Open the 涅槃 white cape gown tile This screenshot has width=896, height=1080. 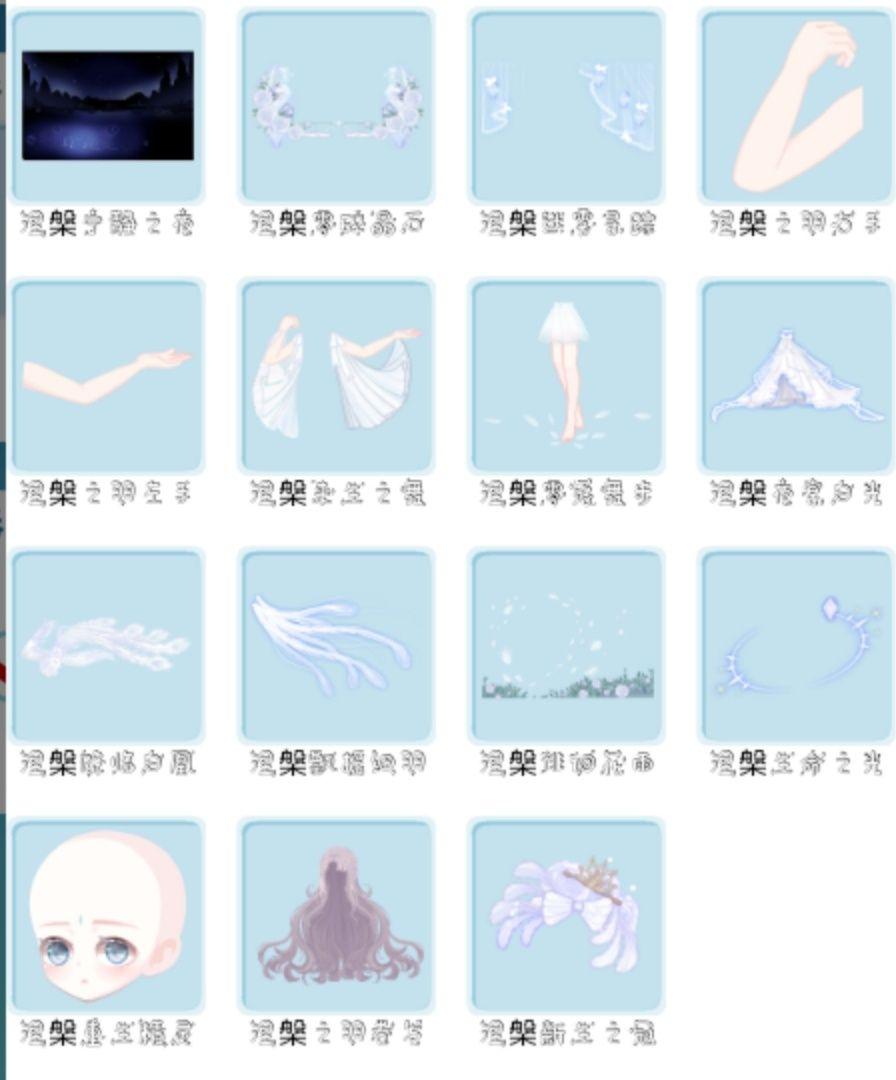coord(797,375)
